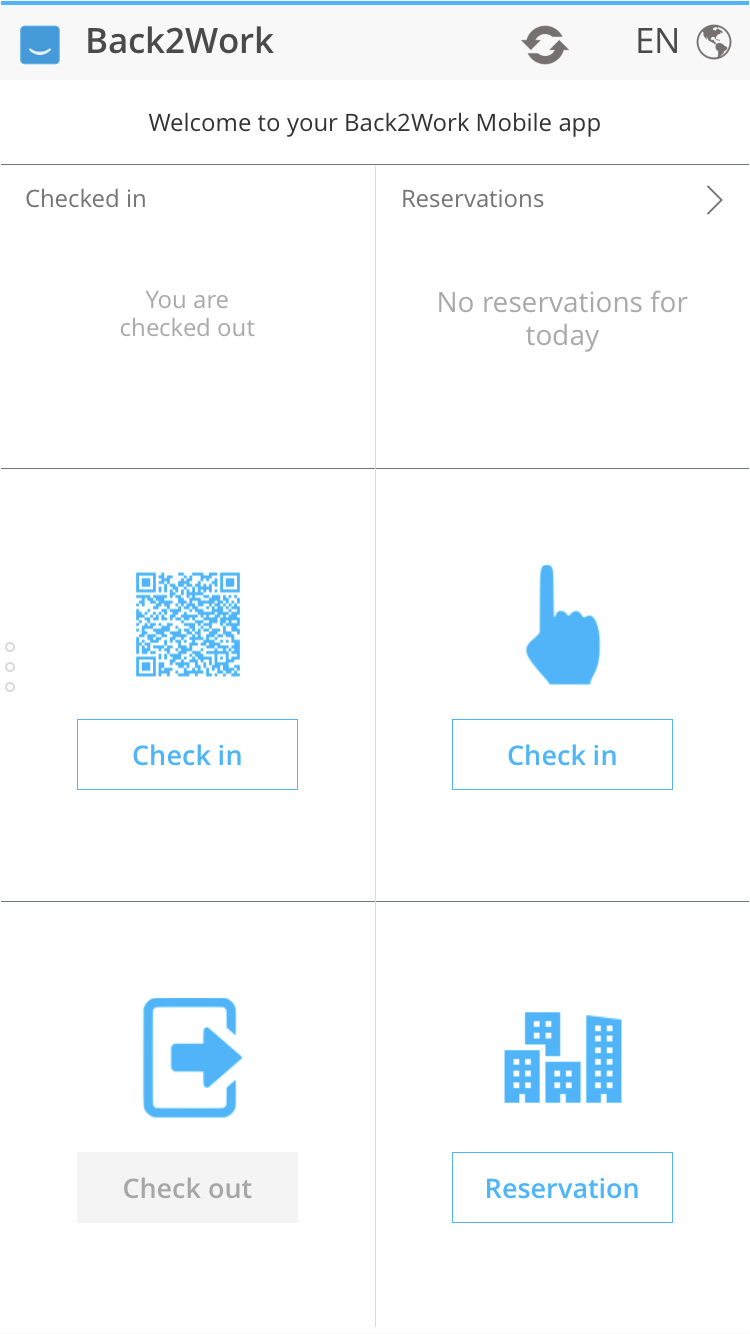Check in using the QR code button

coord(187,755)
